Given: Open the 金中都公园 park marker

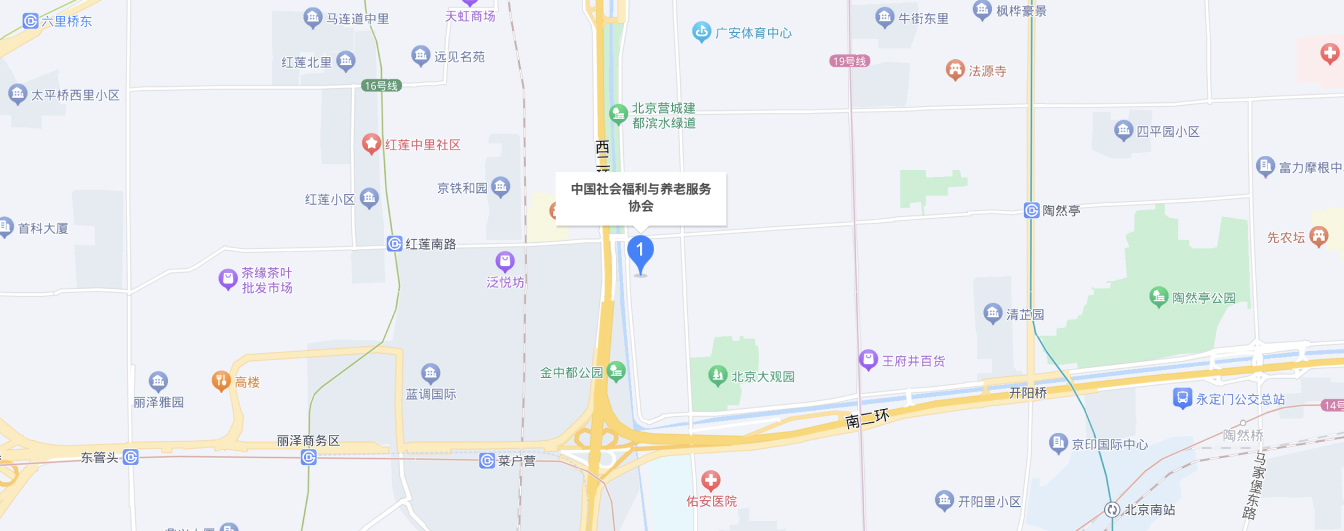Looking at the screenshot, I should (x=617, y=372).
